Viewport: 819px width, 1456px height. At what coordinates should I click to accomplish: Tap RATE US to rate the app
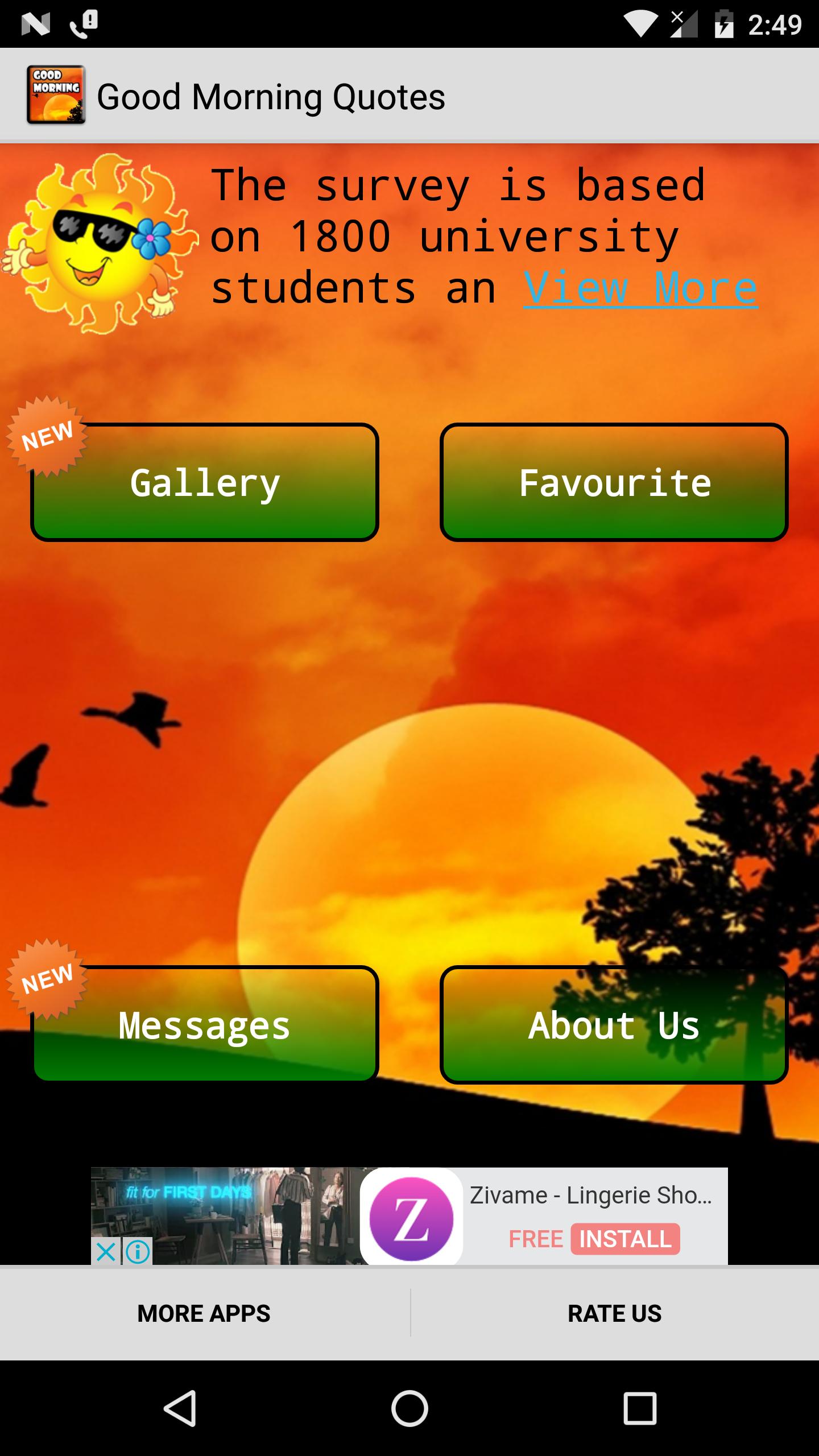(x=614, y=1313)
